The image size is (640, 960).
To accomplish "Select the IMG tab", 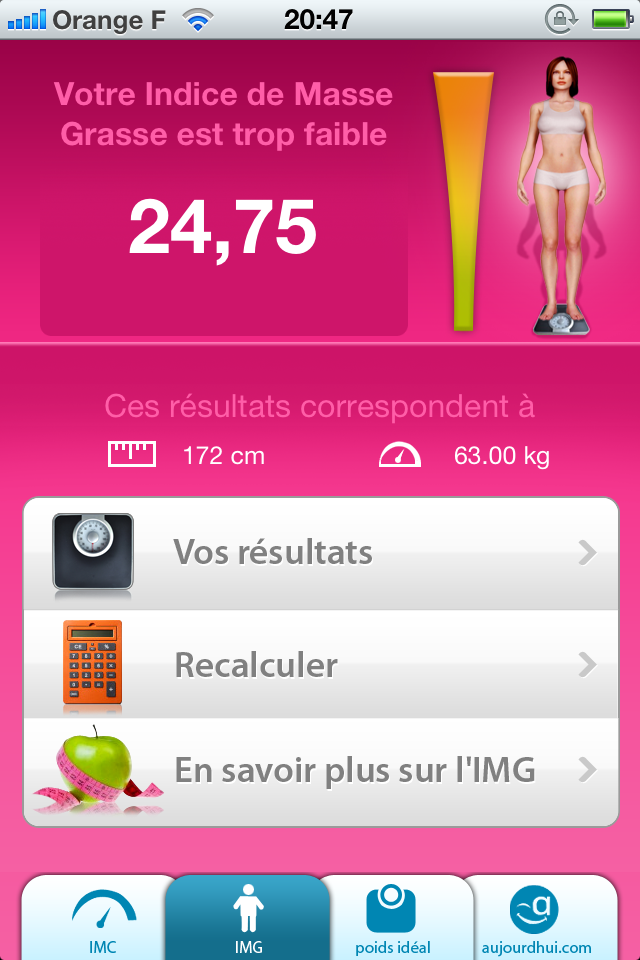I will [x=247, y=920].
